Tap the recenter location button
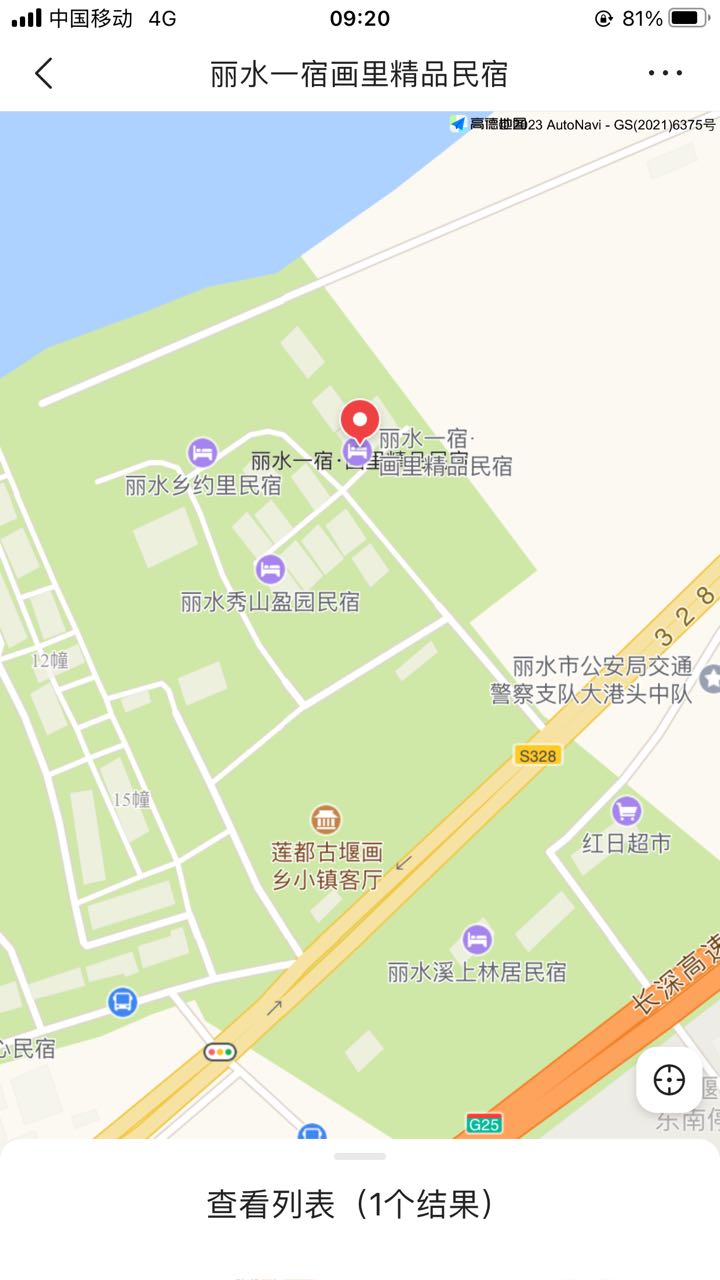 [669, 1080]
